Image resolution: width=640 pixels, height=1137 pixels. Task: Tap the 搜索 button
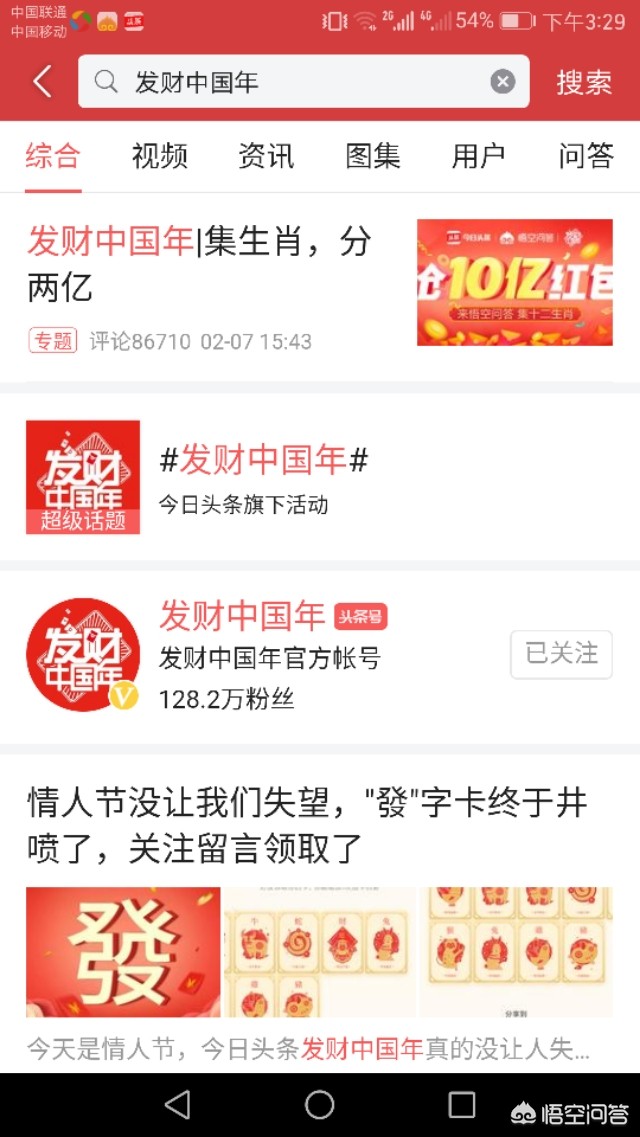pos(584,82)
